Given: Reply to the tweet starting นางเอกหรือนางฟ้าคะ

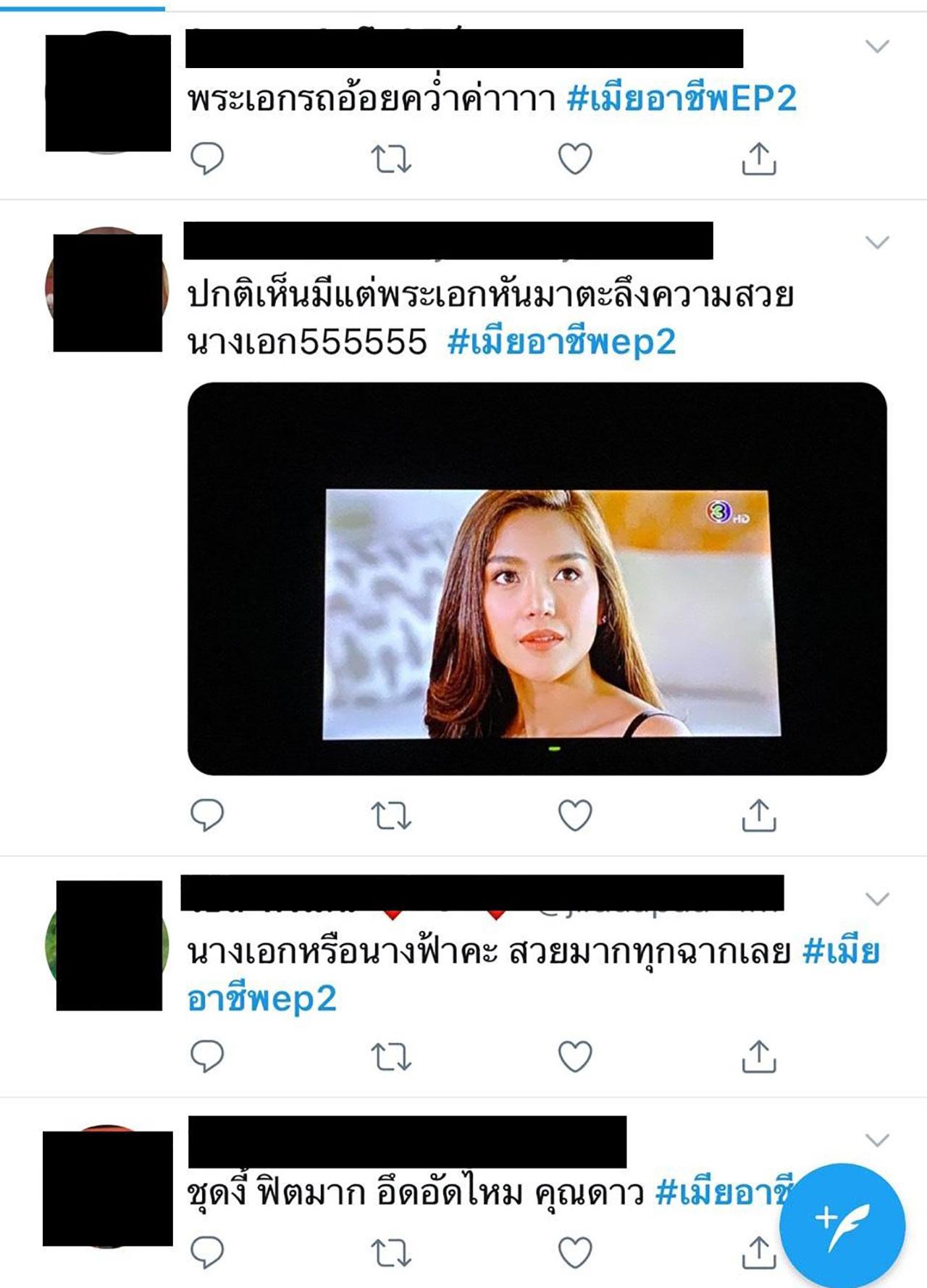Looking at the screenshot, I should pyautogui.click(x=207, y=1056).
